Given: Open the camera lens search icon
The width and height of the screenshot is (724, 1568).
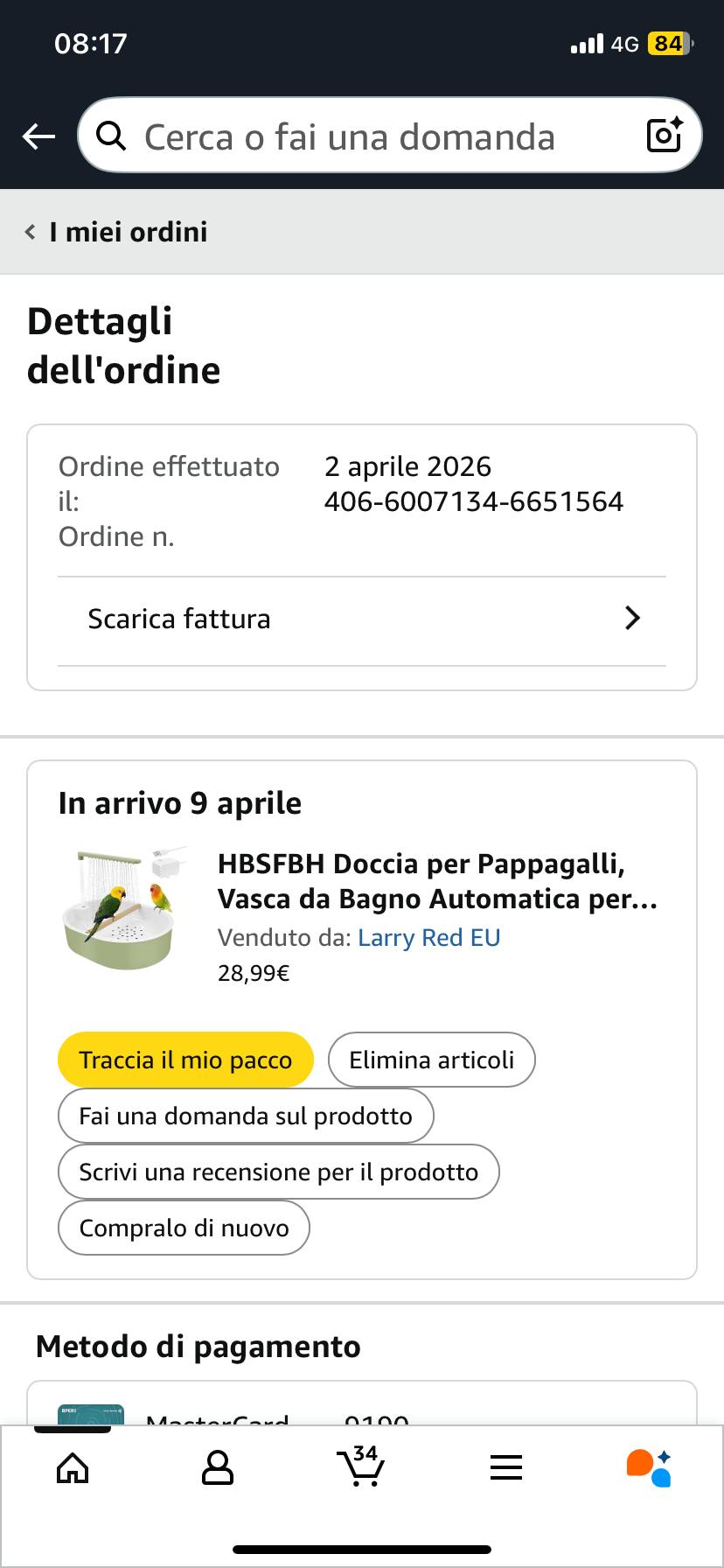Looking at the screenshot, I should (664, 136).
